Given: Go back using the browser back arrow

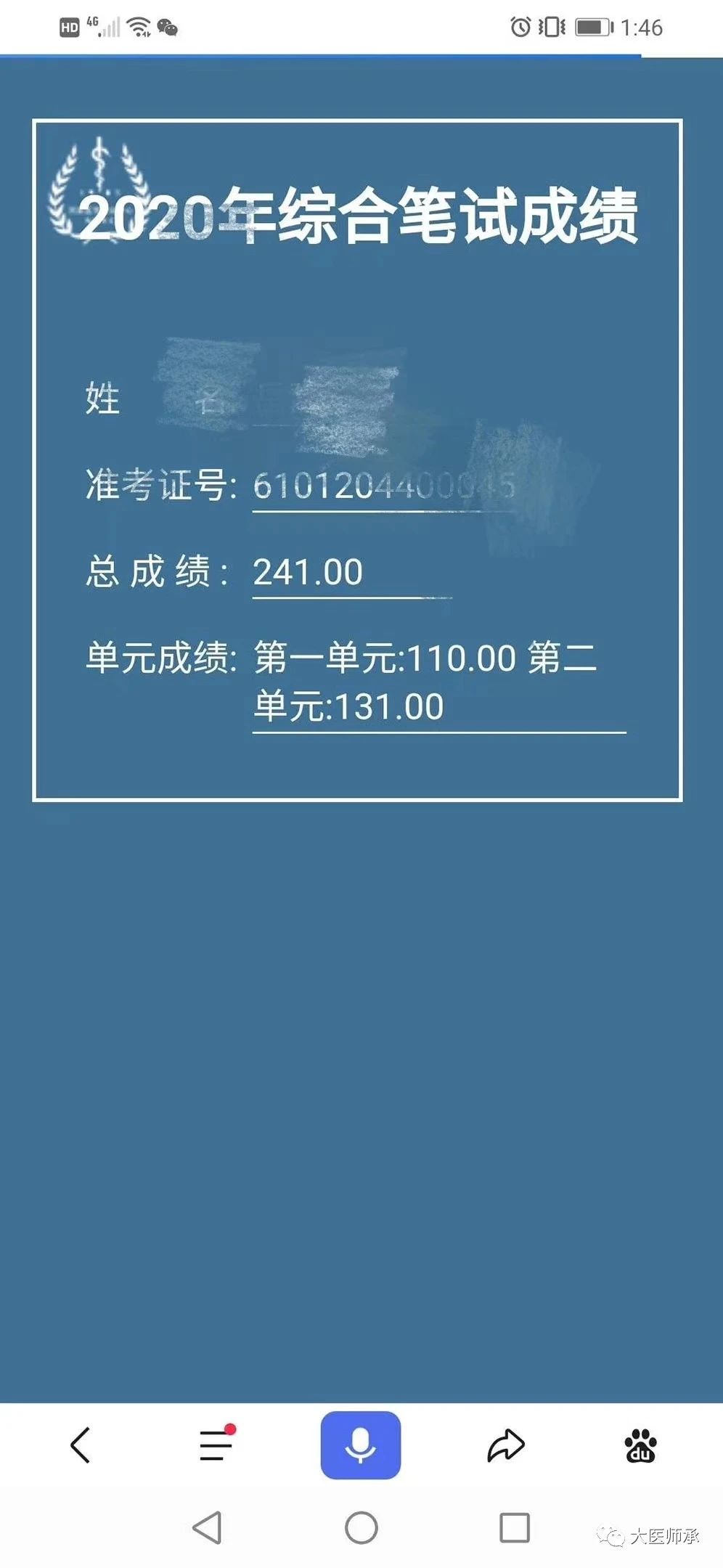Looking at the screenshot, I should (x=81, y=1445).
